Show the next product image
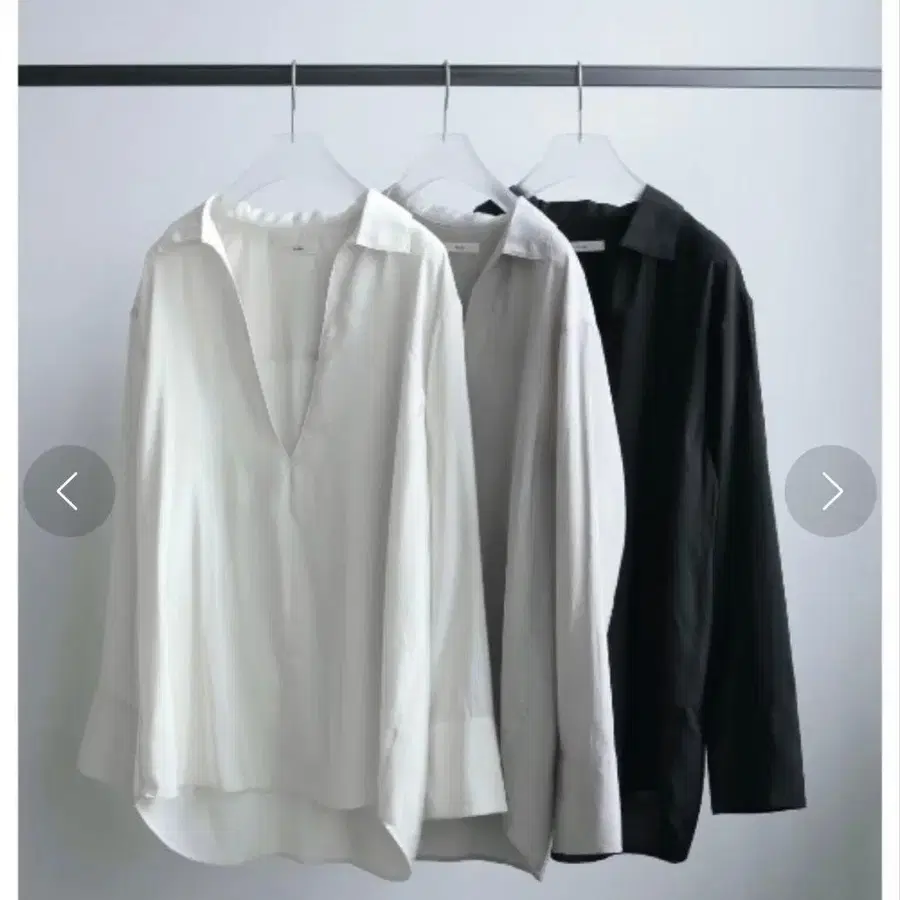The width and height of the screenshot is (900, 900). [830, 491]
